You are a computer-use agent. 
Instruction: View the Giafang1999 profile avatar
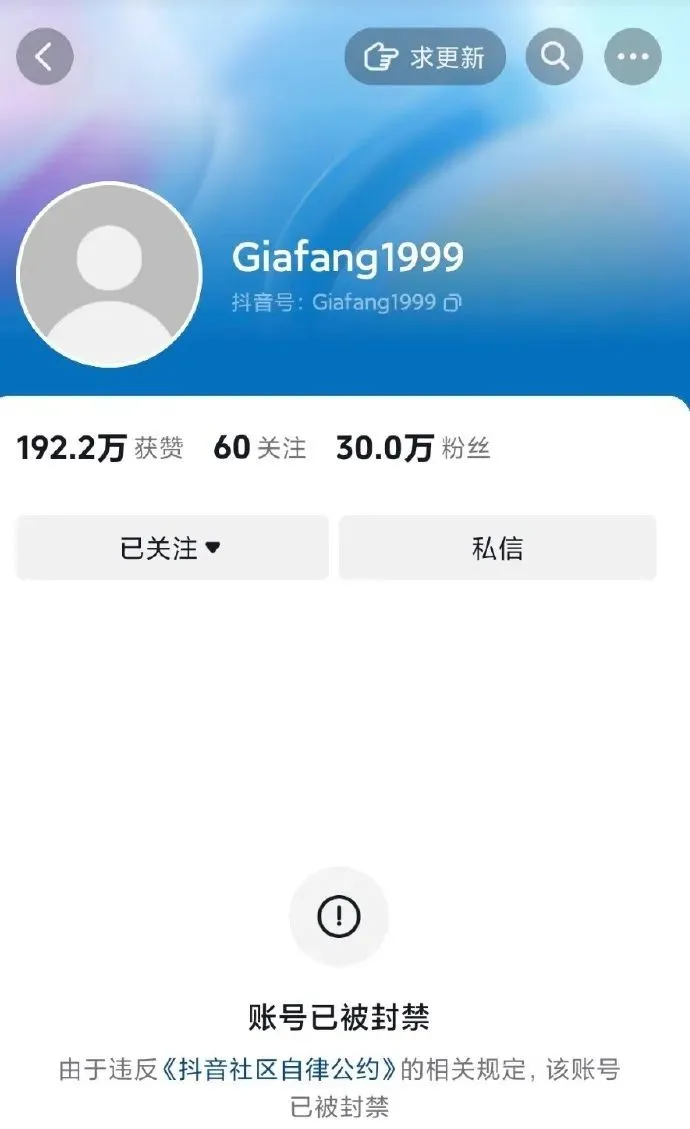pyautogui.click(x=110, y=274)
